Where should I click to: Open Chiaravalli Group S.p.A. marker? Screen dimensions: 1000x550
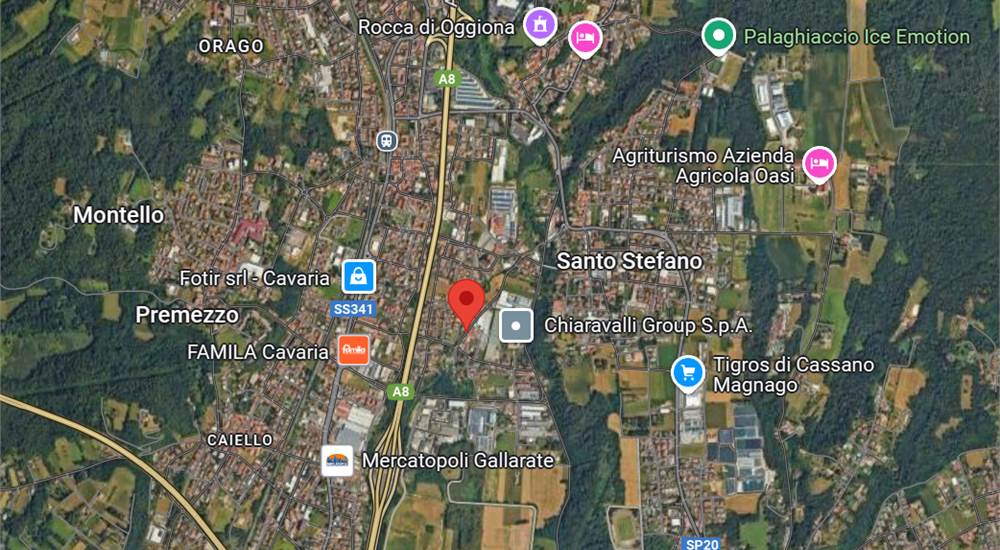(x=516, y=325)
